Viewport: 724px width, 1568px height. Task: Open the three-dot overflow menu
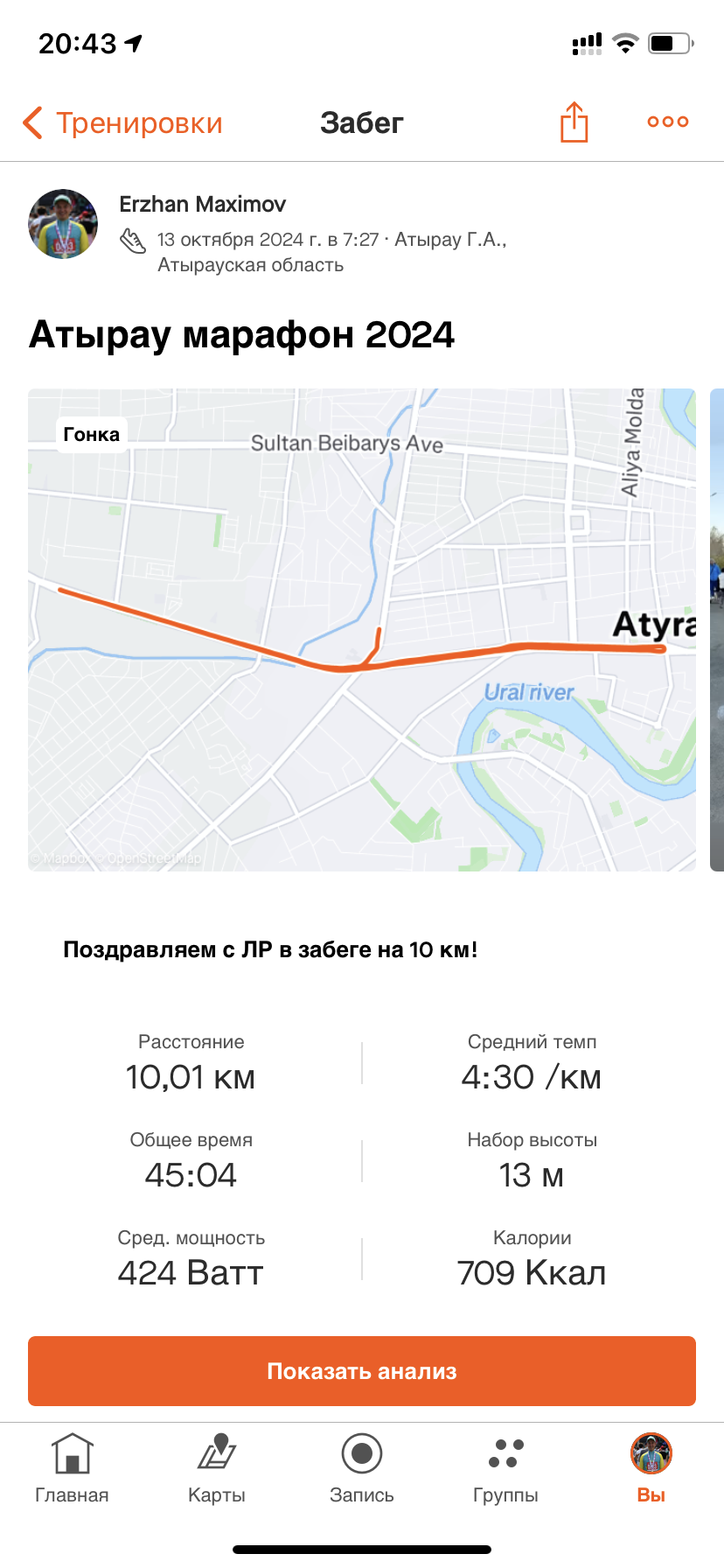pos(668,122)
